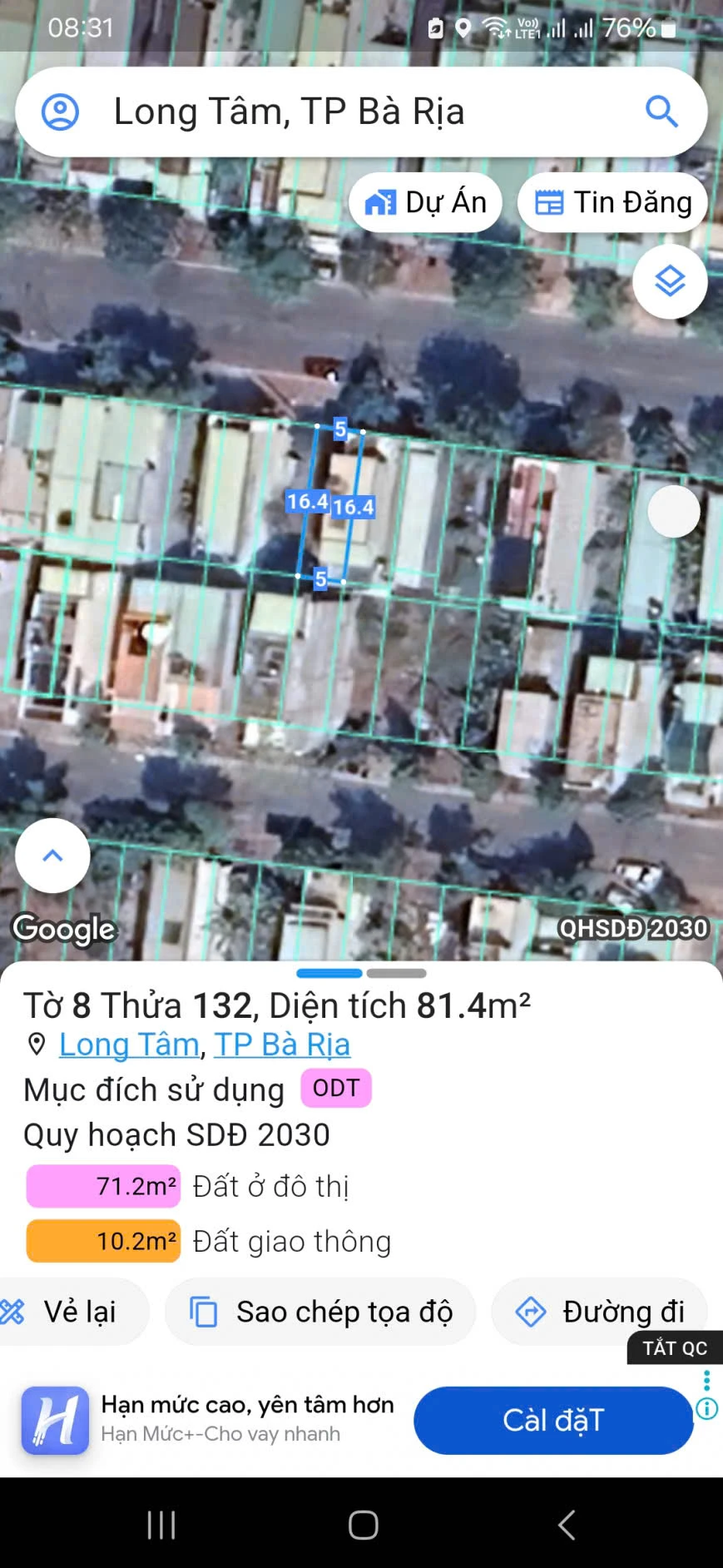Get directions via Đường đi
Screen dimensions: 723x1568
(600, 1312)
